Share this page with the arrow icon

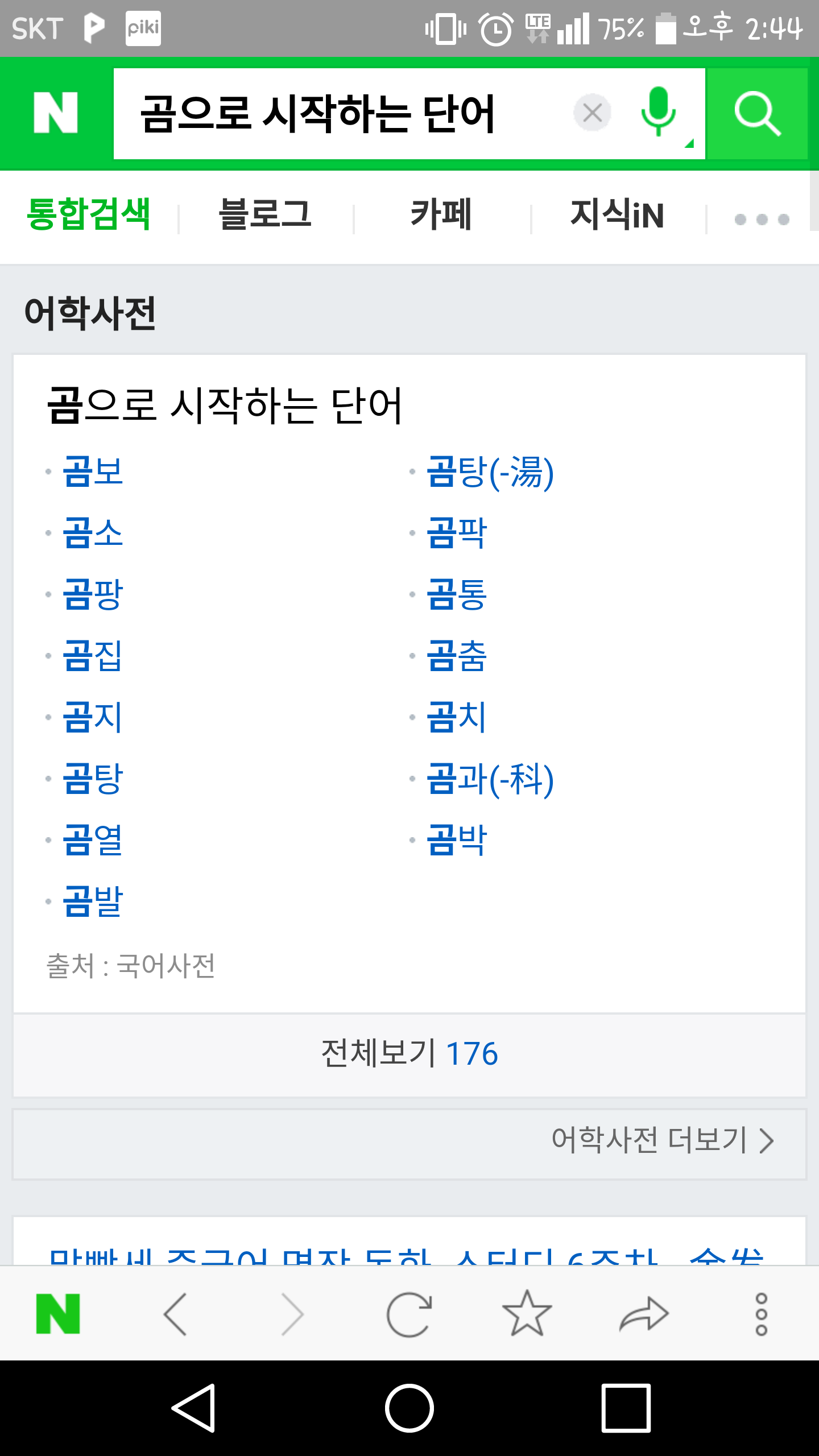pos(644,1314)
